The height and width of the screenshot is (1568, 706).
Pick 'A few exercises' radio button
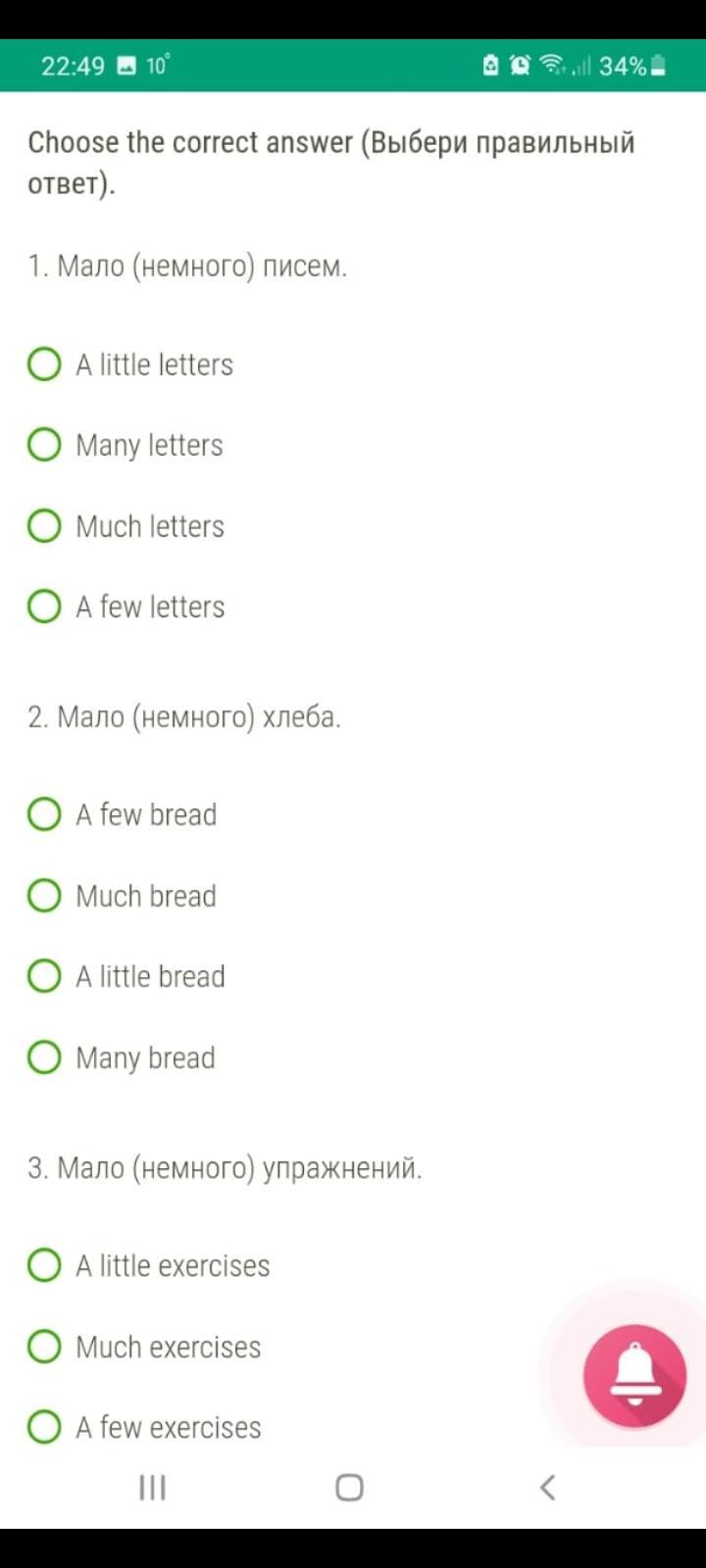coord(44,1427)
